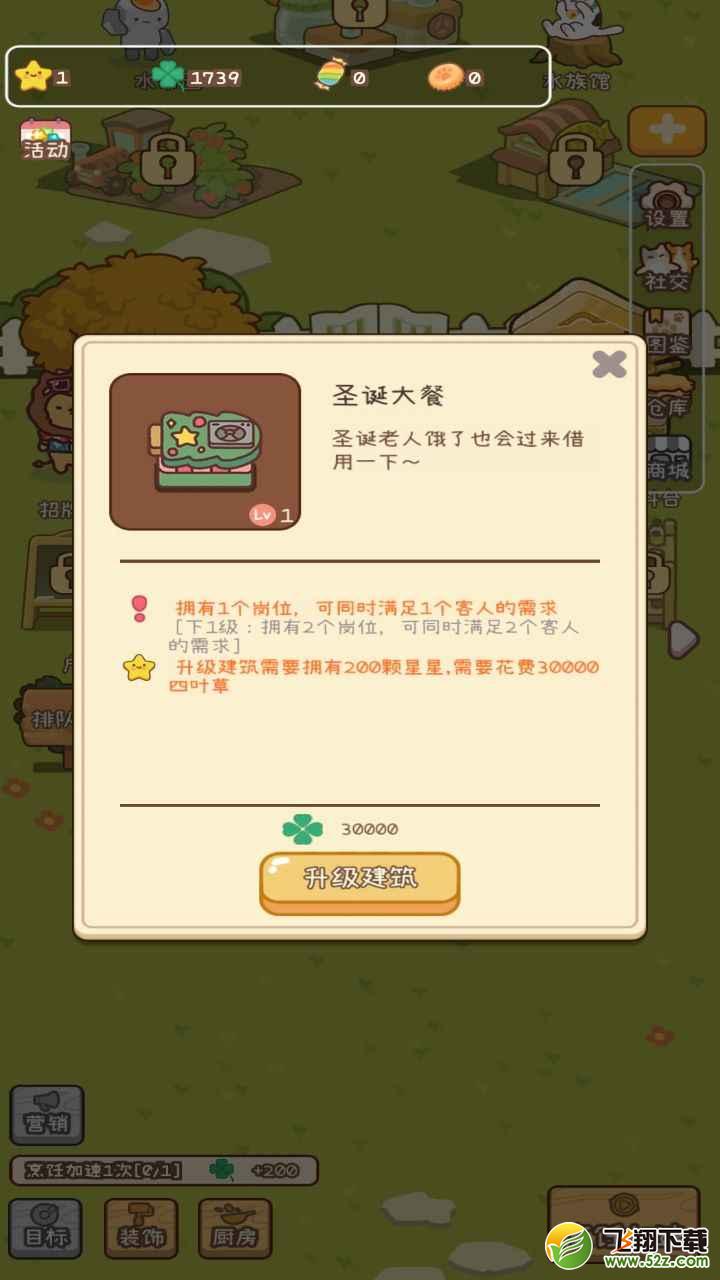Tap the 烹饪加速 task bar
Image resolution: width=720 pixels, height=1280 pixels.
click(164, 1170)
